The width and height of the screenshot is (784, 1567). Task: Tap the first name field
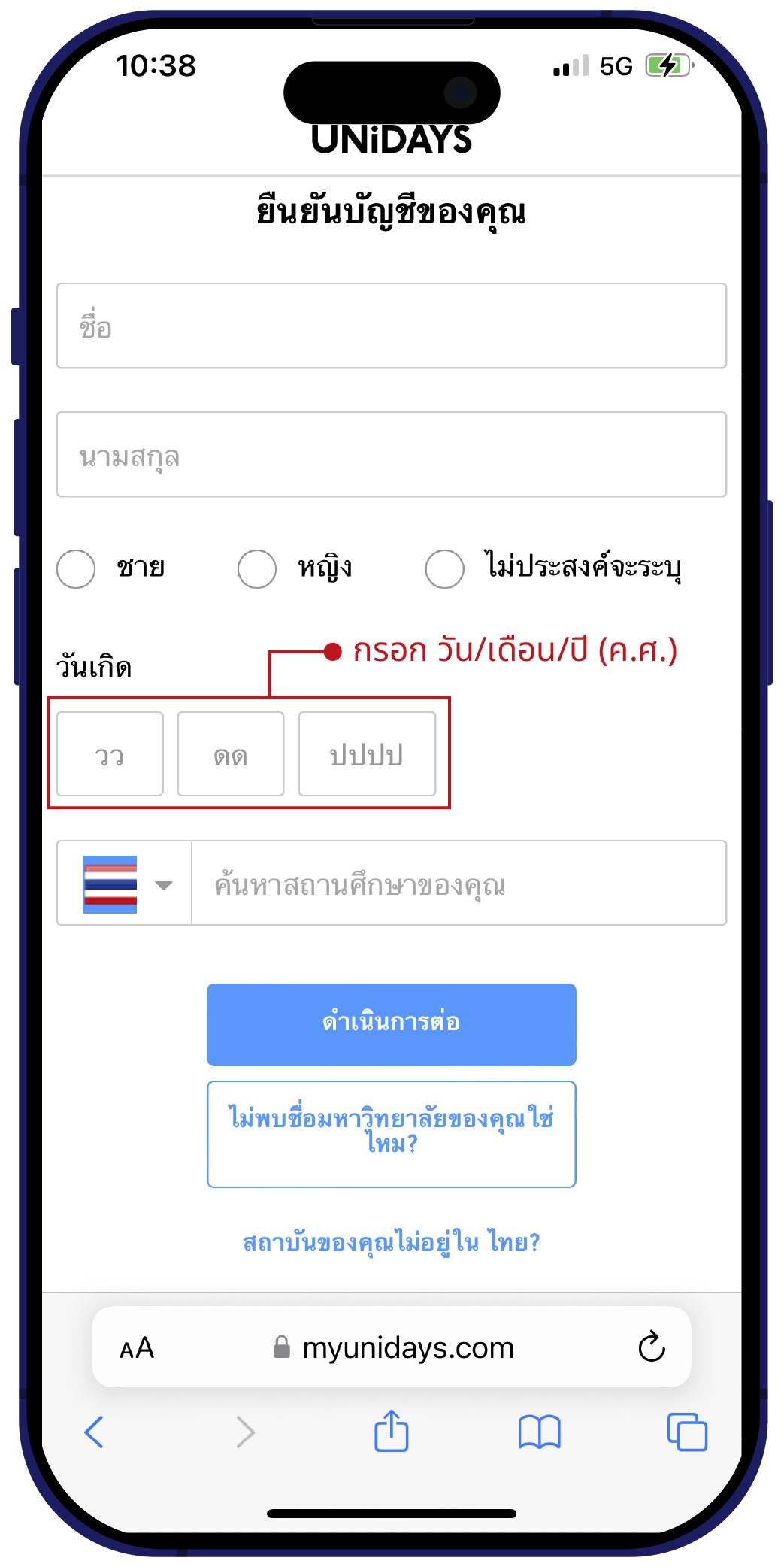click(x=391, y=326)
